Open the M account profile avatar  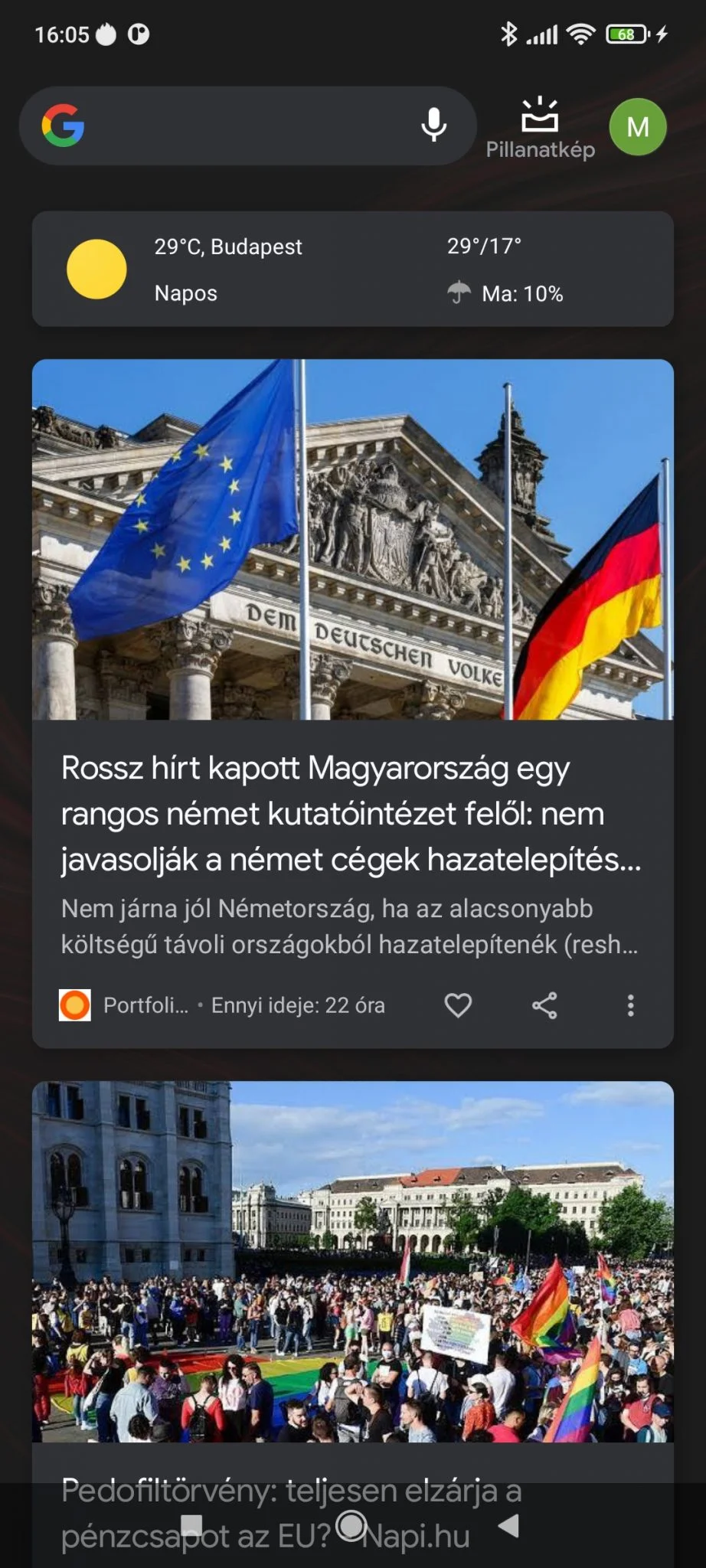click(637, 127)
